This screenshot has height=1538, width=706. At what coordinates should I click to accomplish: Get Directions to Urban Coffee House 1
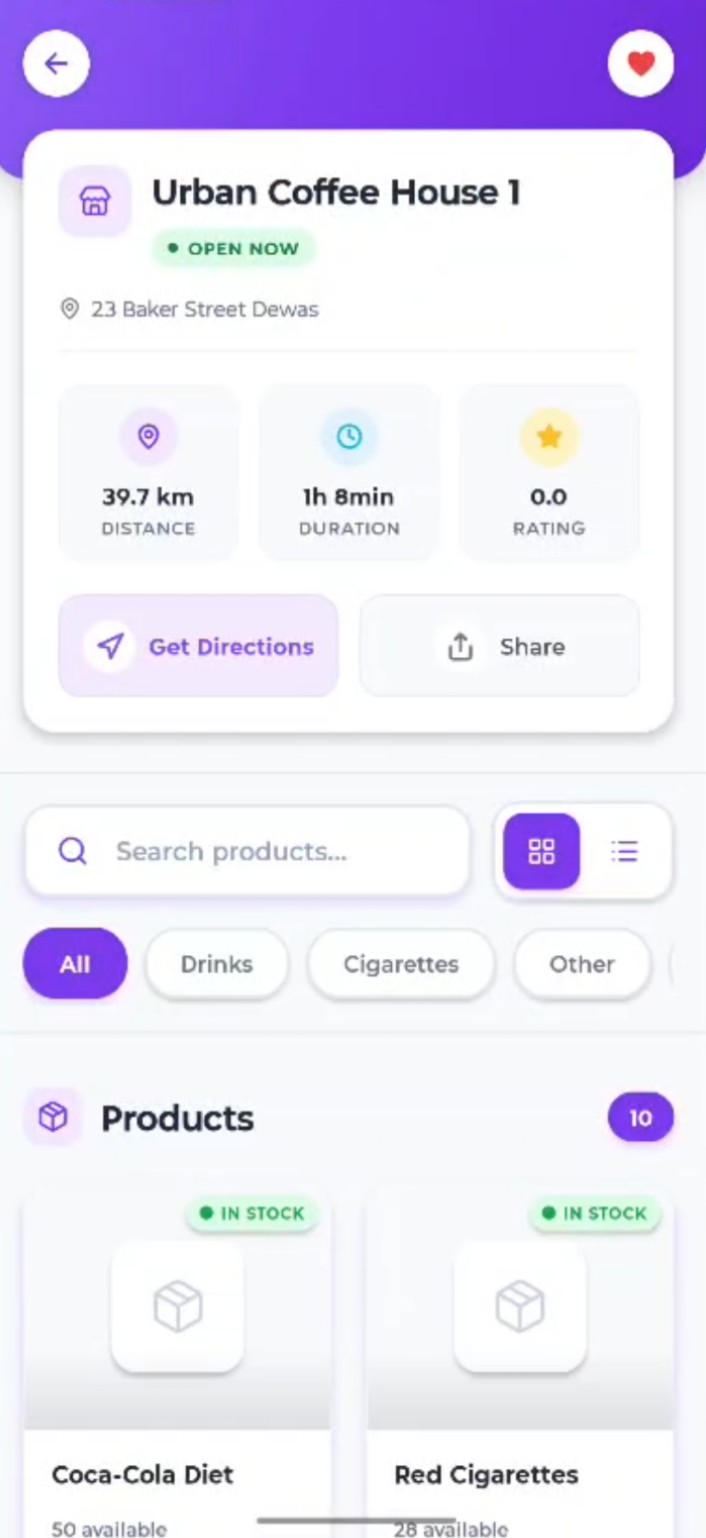[199, 646]
